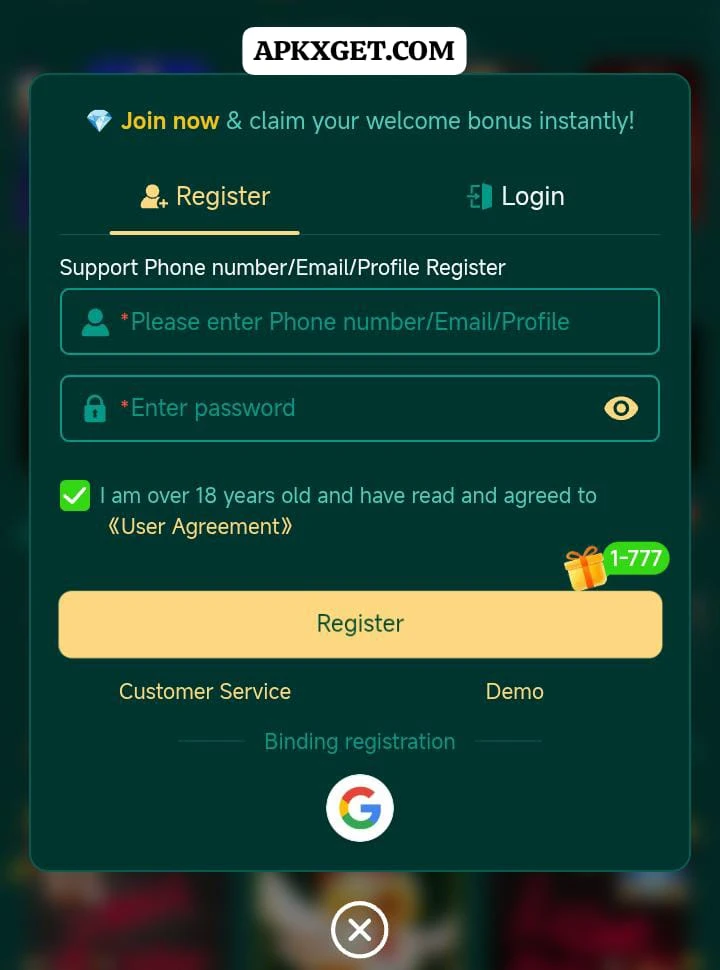Open the User Agreement link
Screen dimensions: 720x970
[200, 526]
